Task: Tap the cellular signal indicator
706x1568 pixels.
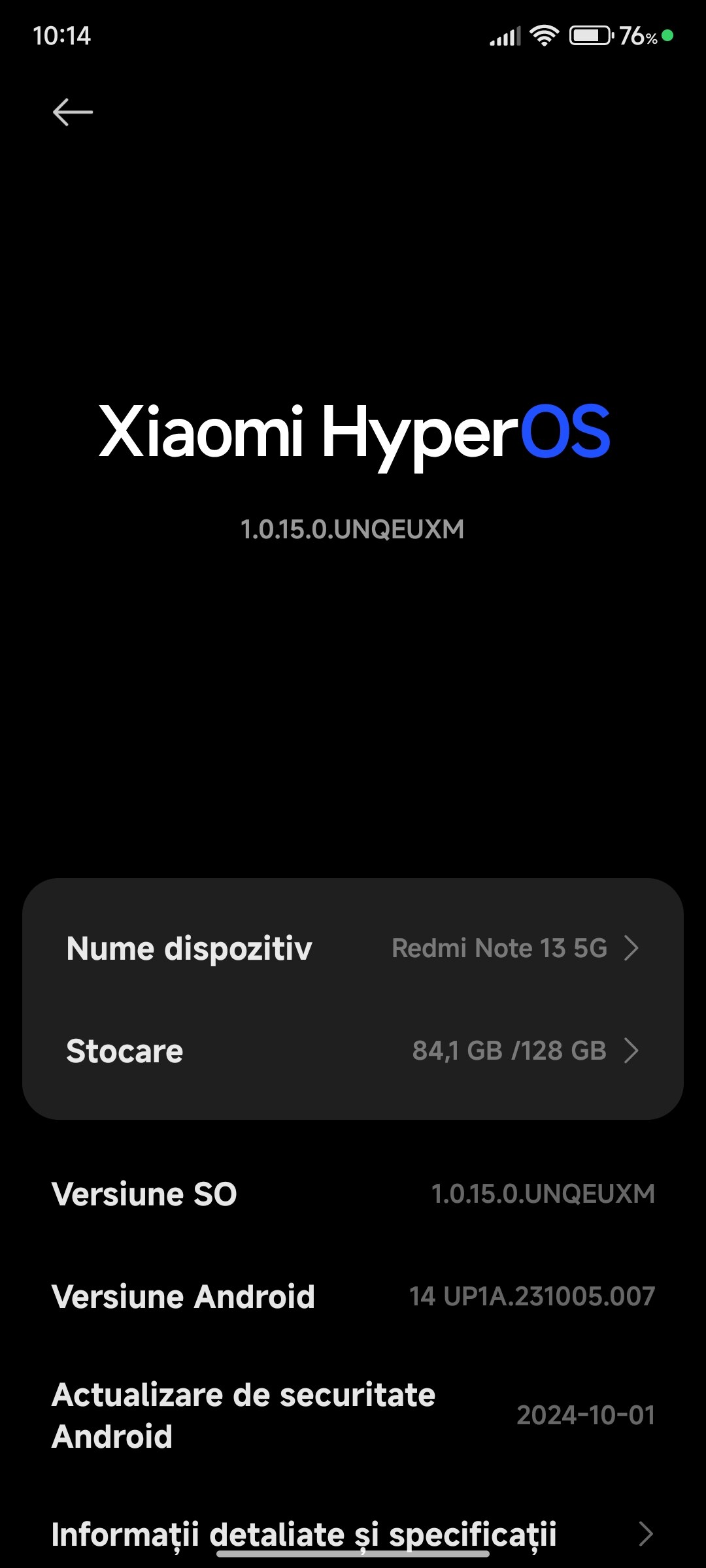Action: click(505, 36)
